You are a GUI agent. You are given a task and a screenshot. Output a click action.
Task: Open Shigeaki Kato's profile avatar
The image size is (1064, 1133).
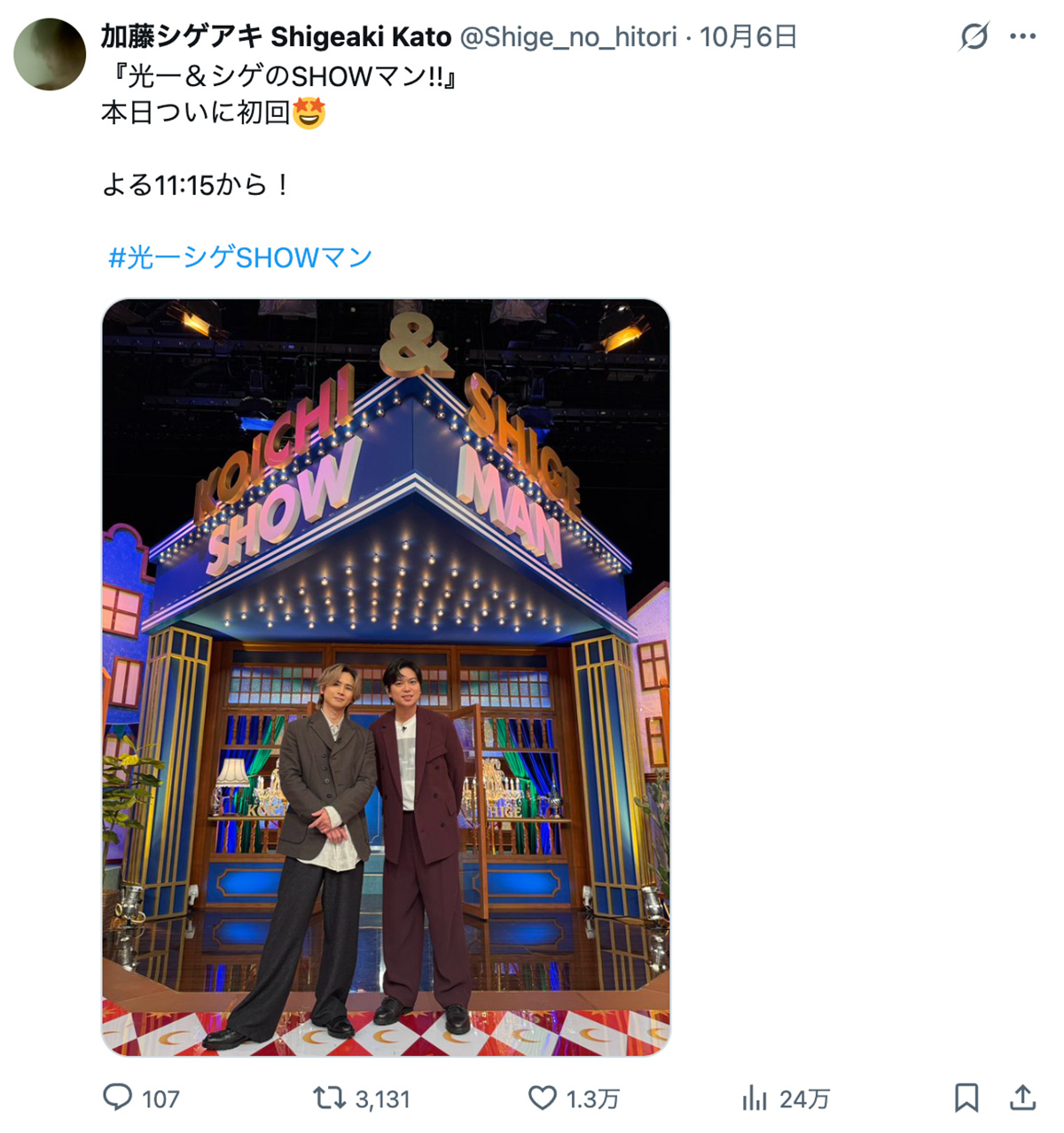pyautogui.click(x=50, y=54)
